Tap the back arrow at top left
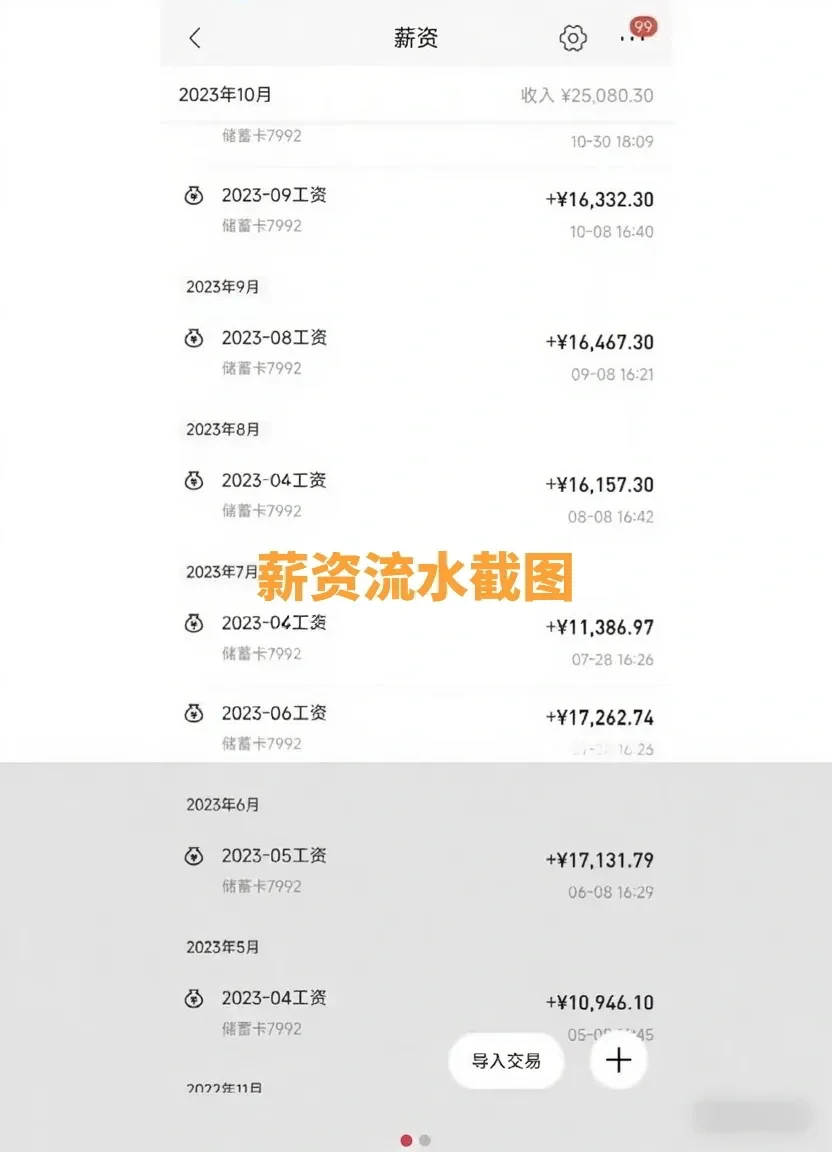Viewport: 832px width, 1152px height. pos(195,37)
